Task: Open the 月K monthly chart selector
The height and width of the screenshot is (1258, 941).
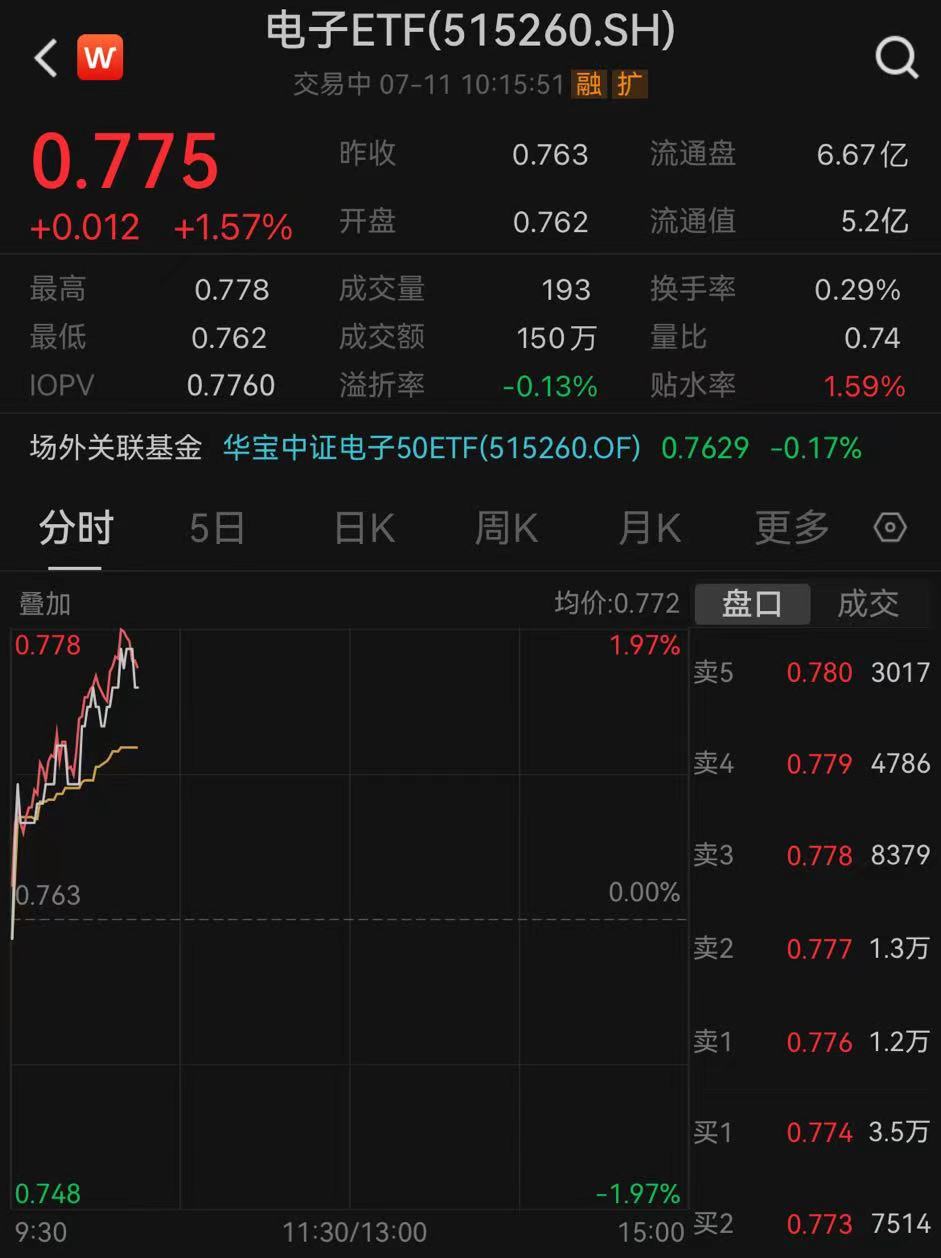Action: (x=650, y=529)
